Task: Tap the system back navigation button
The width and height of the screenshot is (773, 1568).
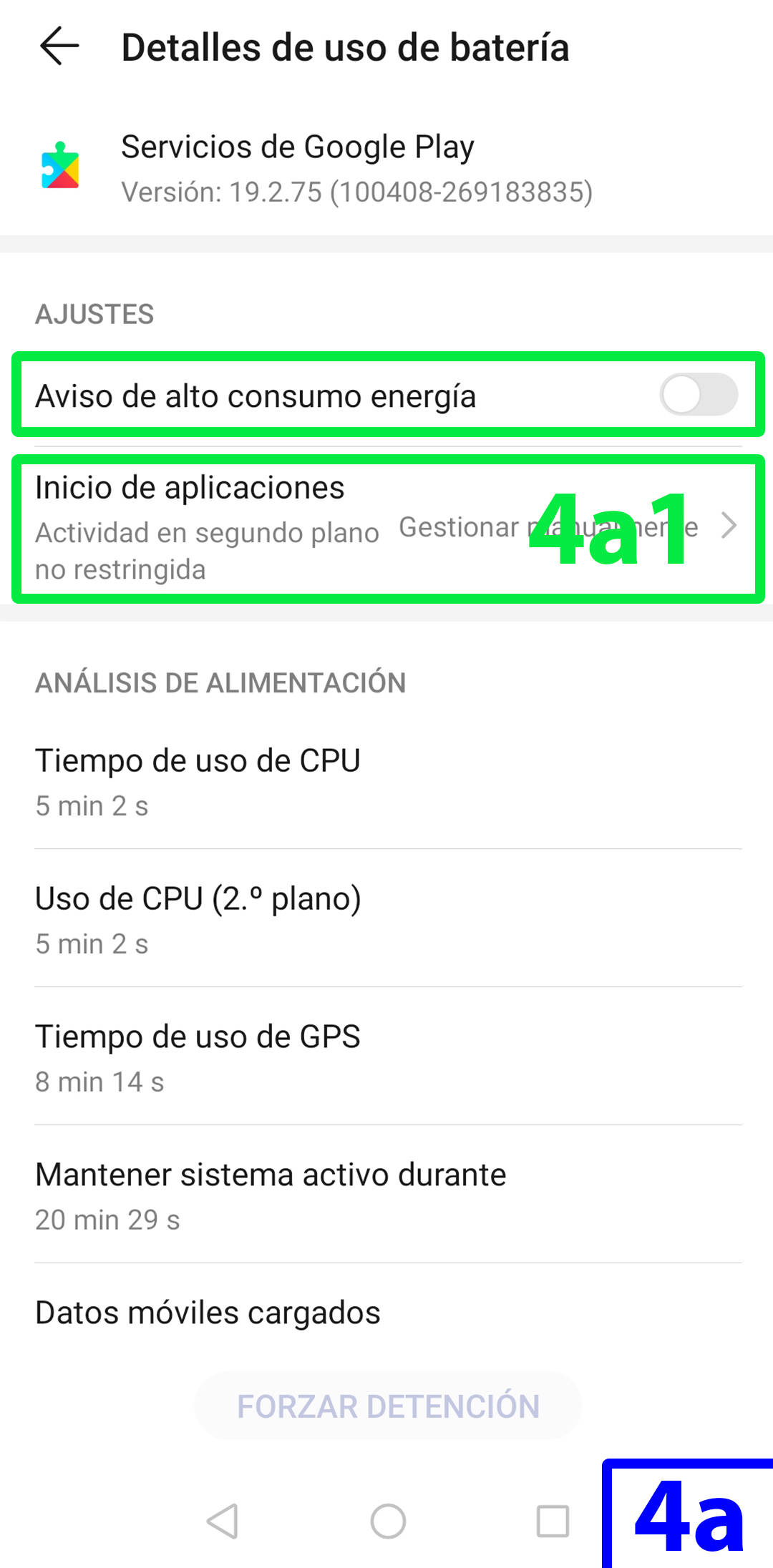Action: 223,1521
